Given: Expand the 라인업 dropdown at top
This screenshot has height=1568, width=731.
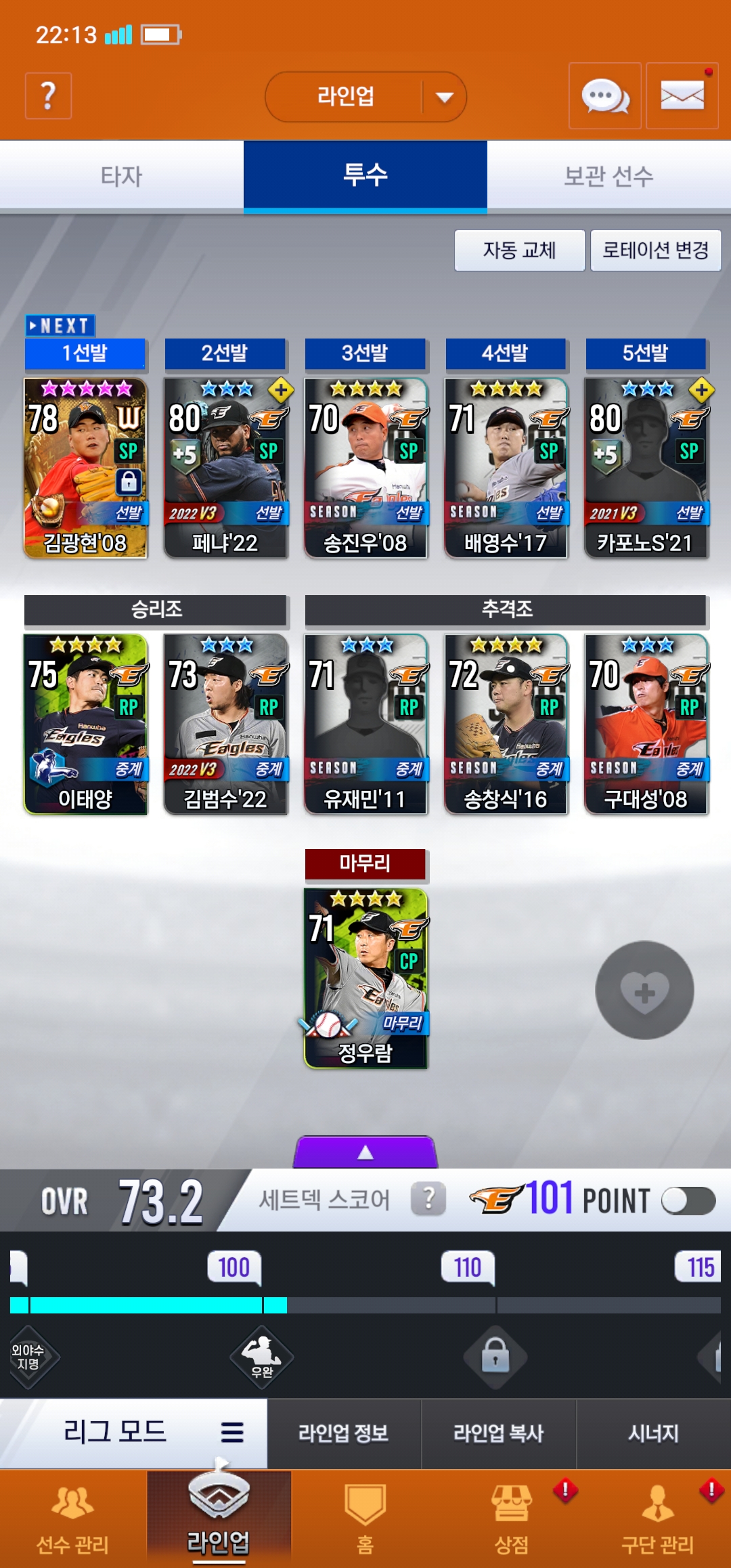Looking at the screenshot, I should (365, 97).
